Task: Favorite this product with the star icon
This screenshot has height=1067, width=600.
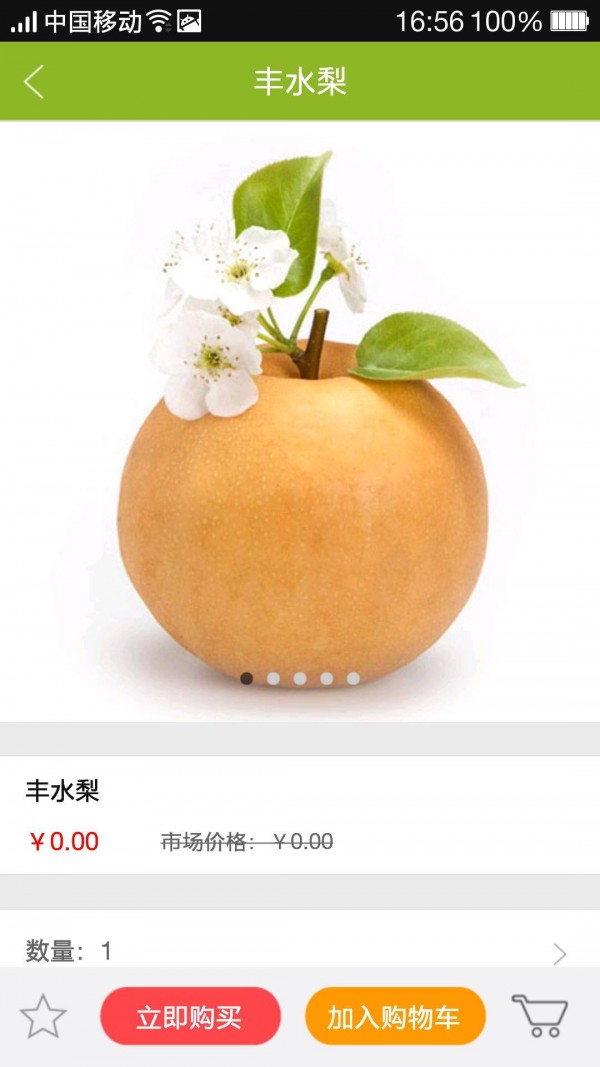Action: click(43, 1016)
